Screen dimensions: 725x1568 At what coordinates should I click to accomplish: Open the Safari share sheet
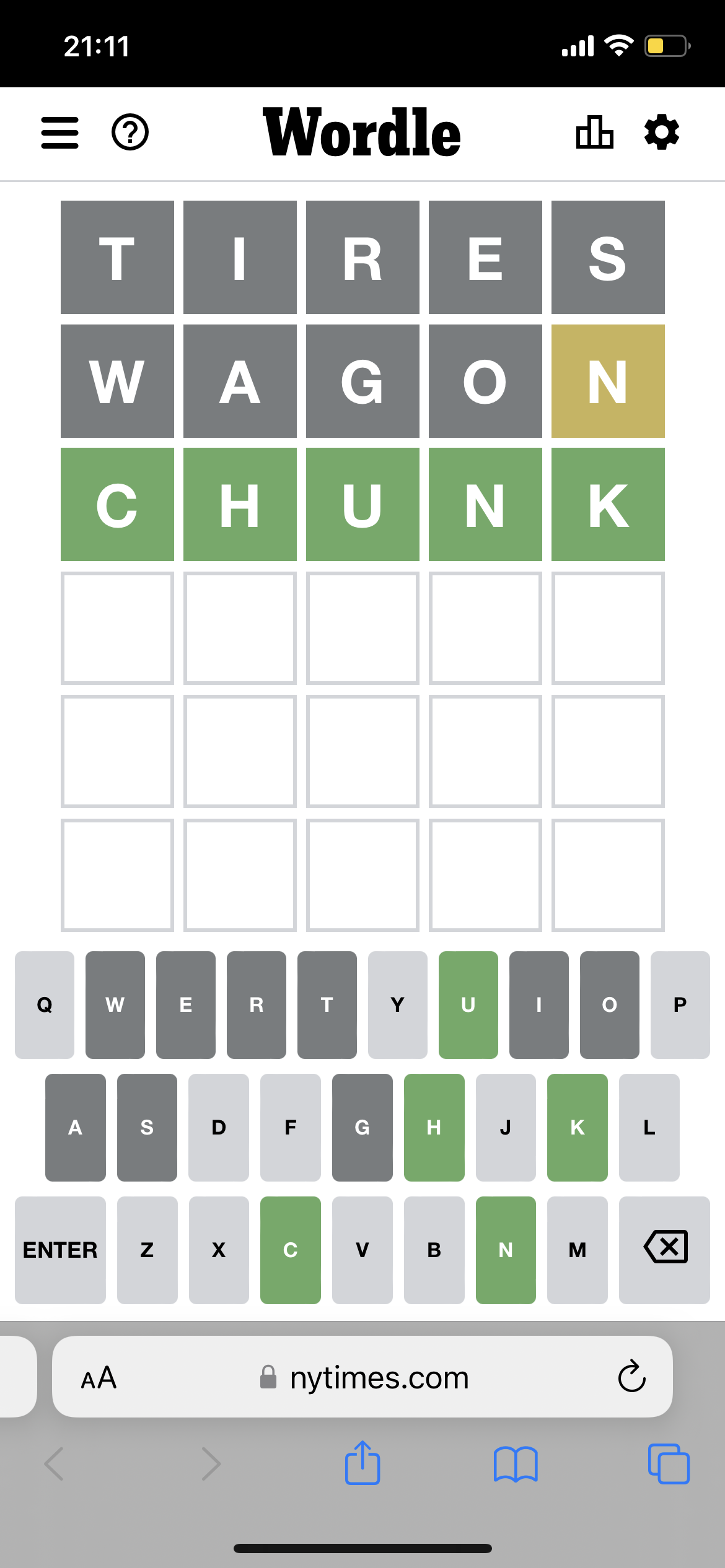point(362,1463)
